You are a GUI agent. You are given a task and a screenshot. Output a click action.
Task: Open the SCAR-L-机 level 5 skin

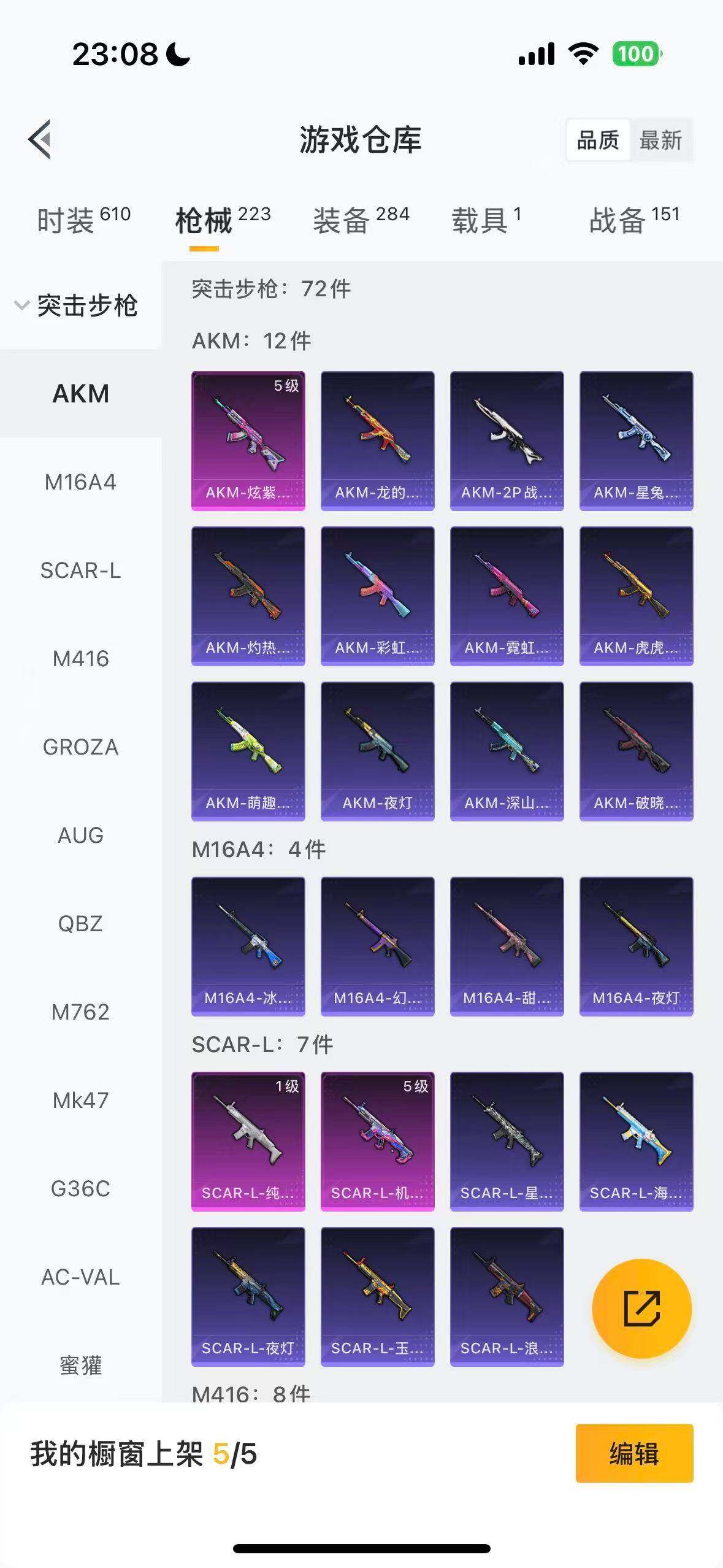pos(377,1141)
